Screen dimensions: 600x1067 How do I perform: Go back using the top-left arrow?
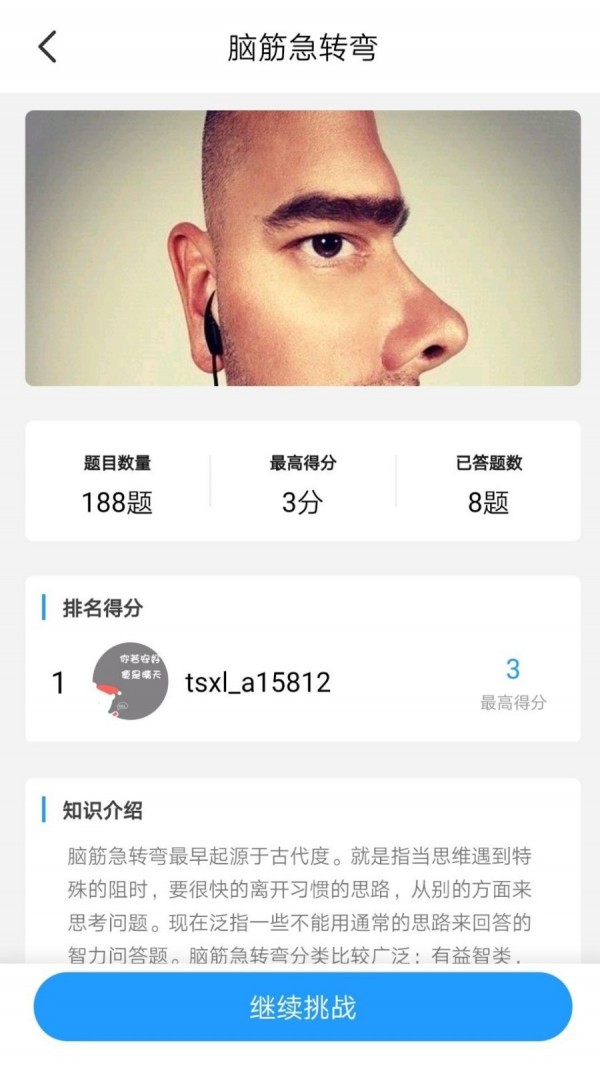point(47,47)
